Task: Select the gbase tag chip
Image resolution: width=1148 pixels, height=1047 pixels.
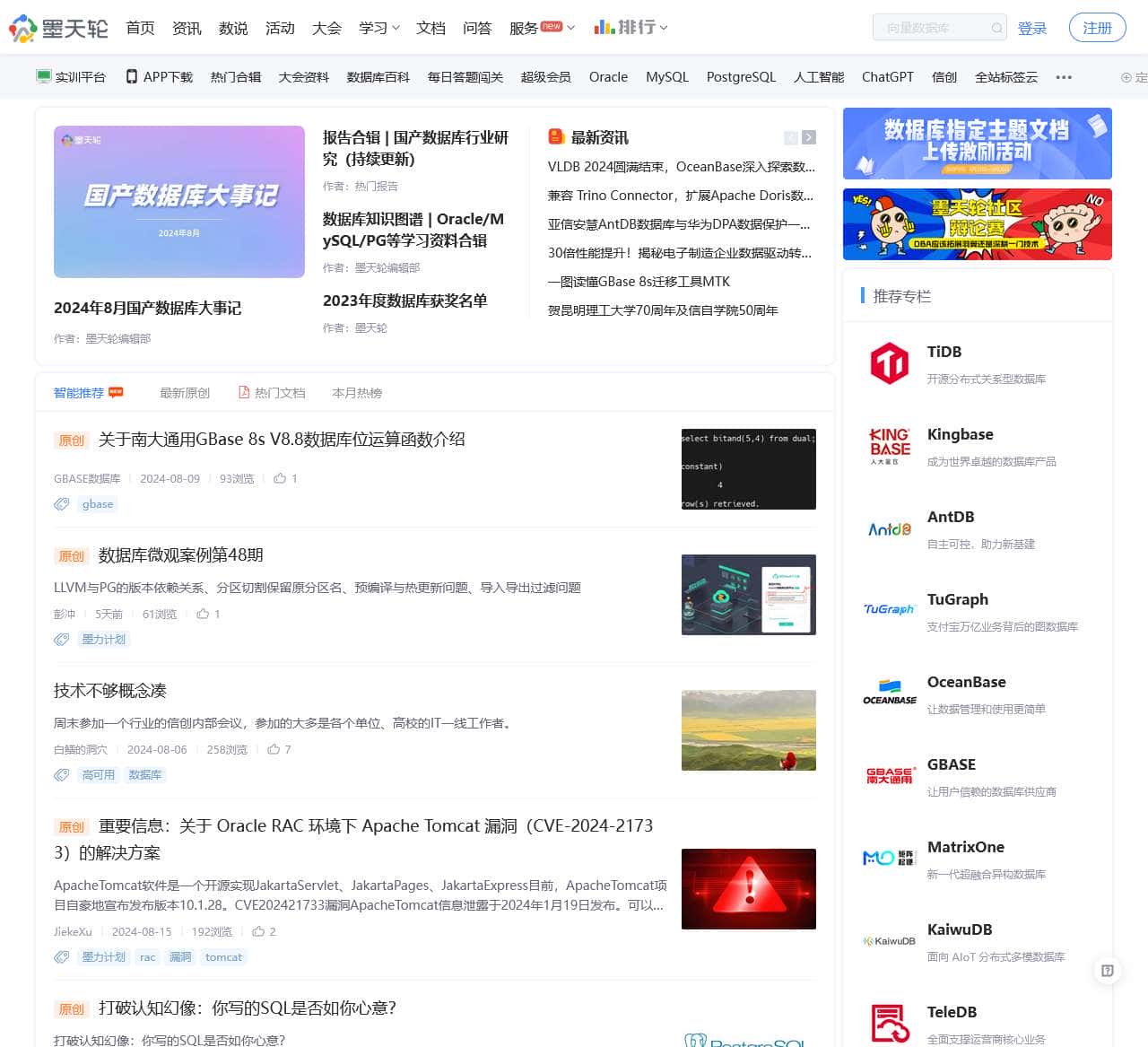Action: pyautogui.click(x=98, y=504)
